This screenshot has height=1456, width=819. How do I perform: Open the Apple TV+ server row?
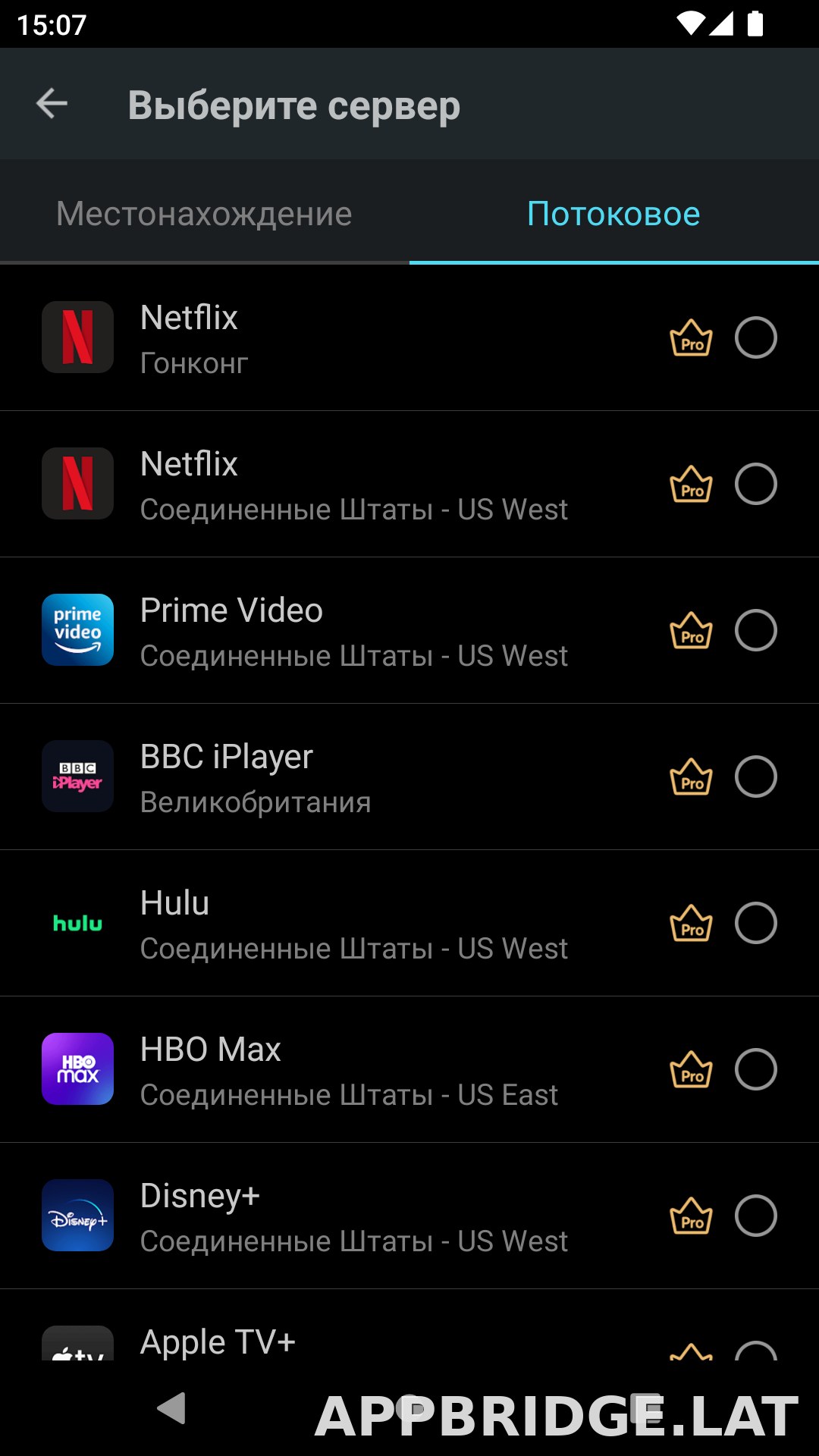tap(409, 1325)
